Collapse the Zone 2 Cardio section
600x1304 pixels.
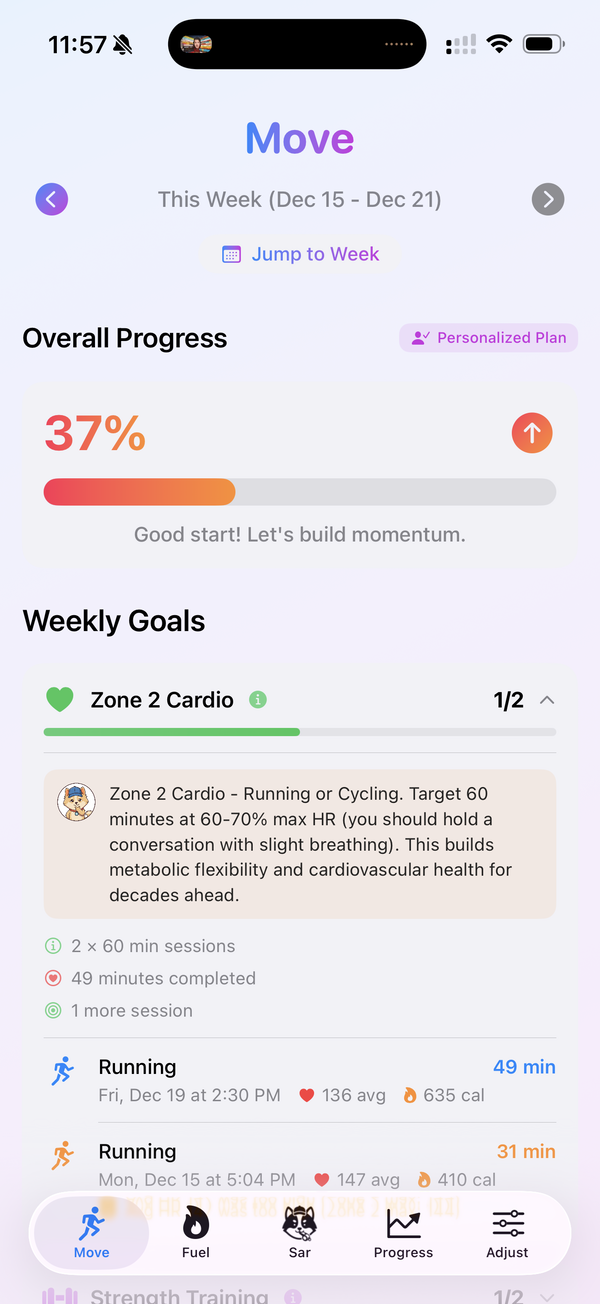546,700
